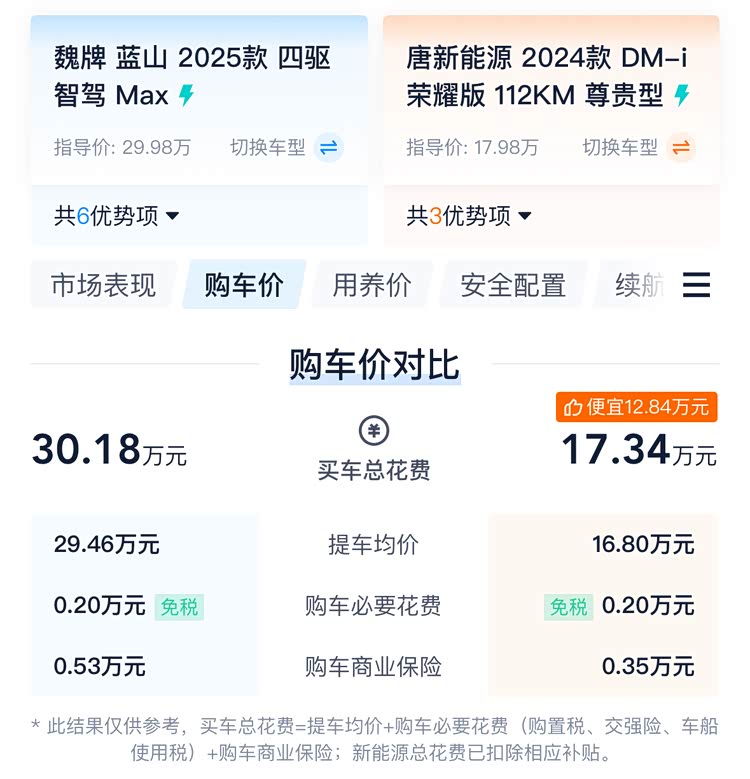Select the 购车价 tab
This screenshot has width=750, height=779.
[243, 285]
